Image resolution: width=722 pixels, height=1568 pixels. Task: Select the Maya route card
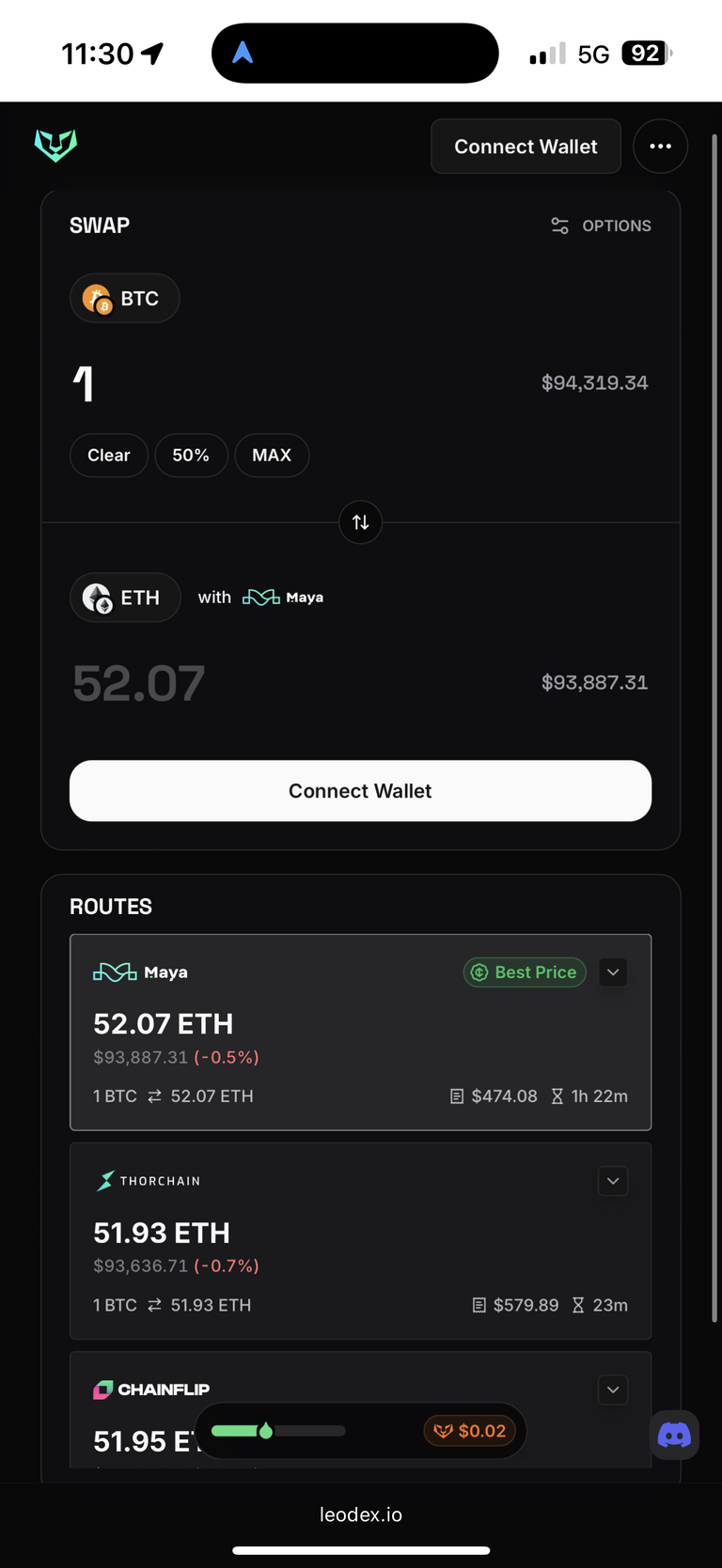pos(360,1032)
